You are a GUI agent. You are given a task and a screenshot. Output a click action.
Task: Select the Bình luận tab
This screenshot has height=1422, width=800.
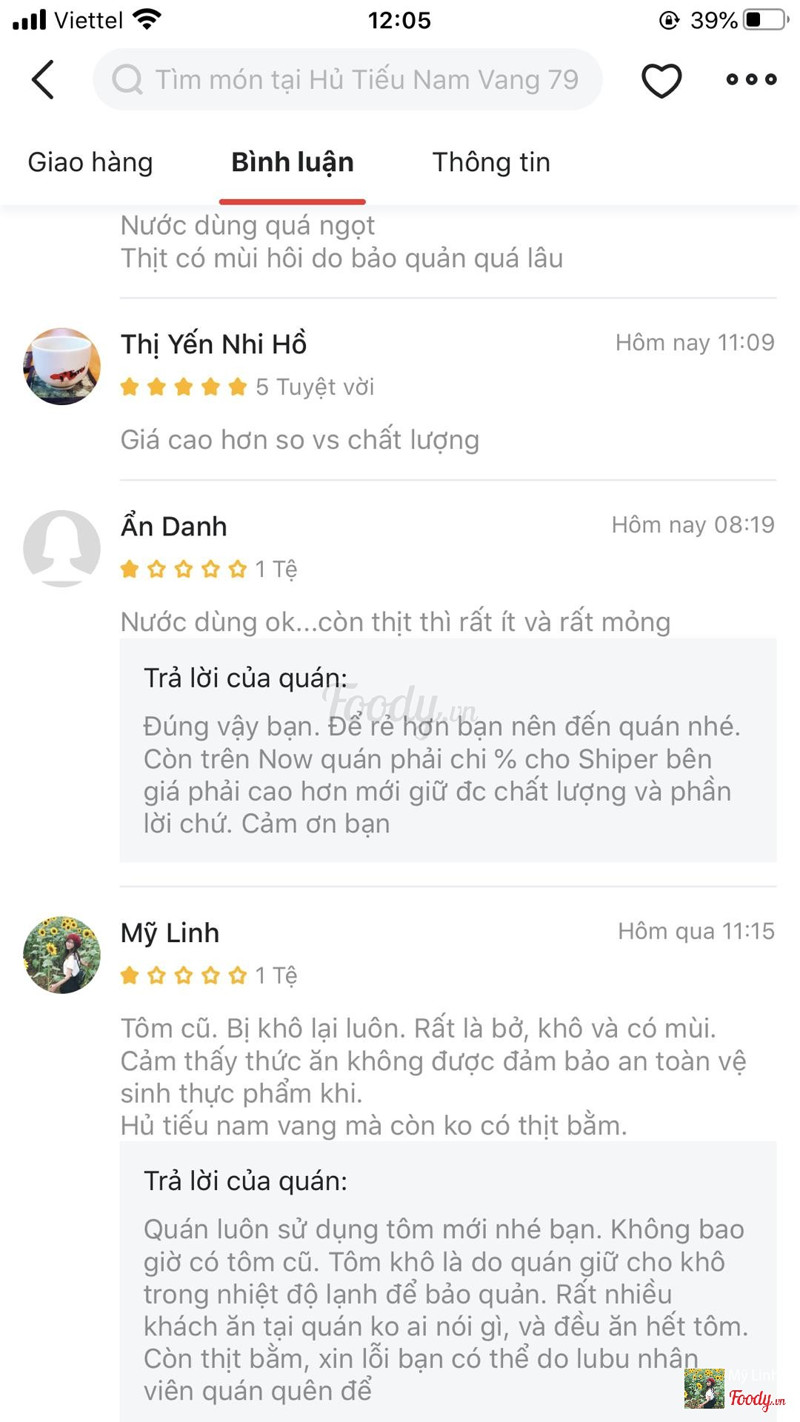coord(292,162)
